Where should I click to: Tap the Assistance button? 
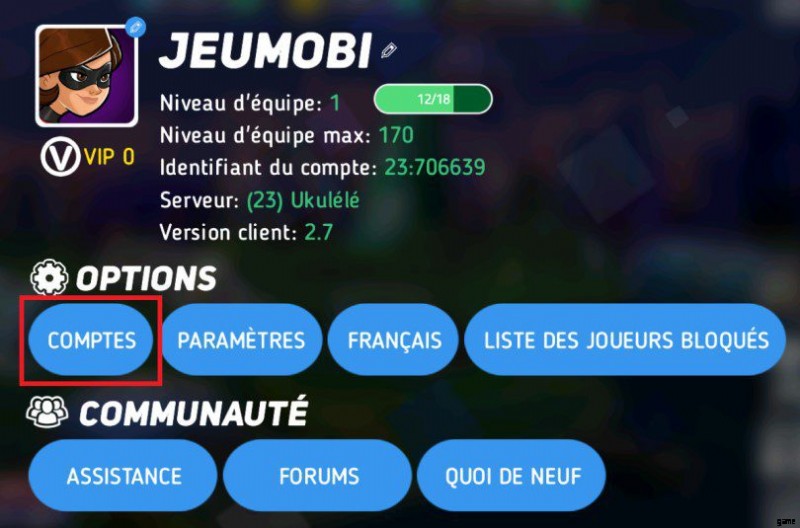click(124, 476)
